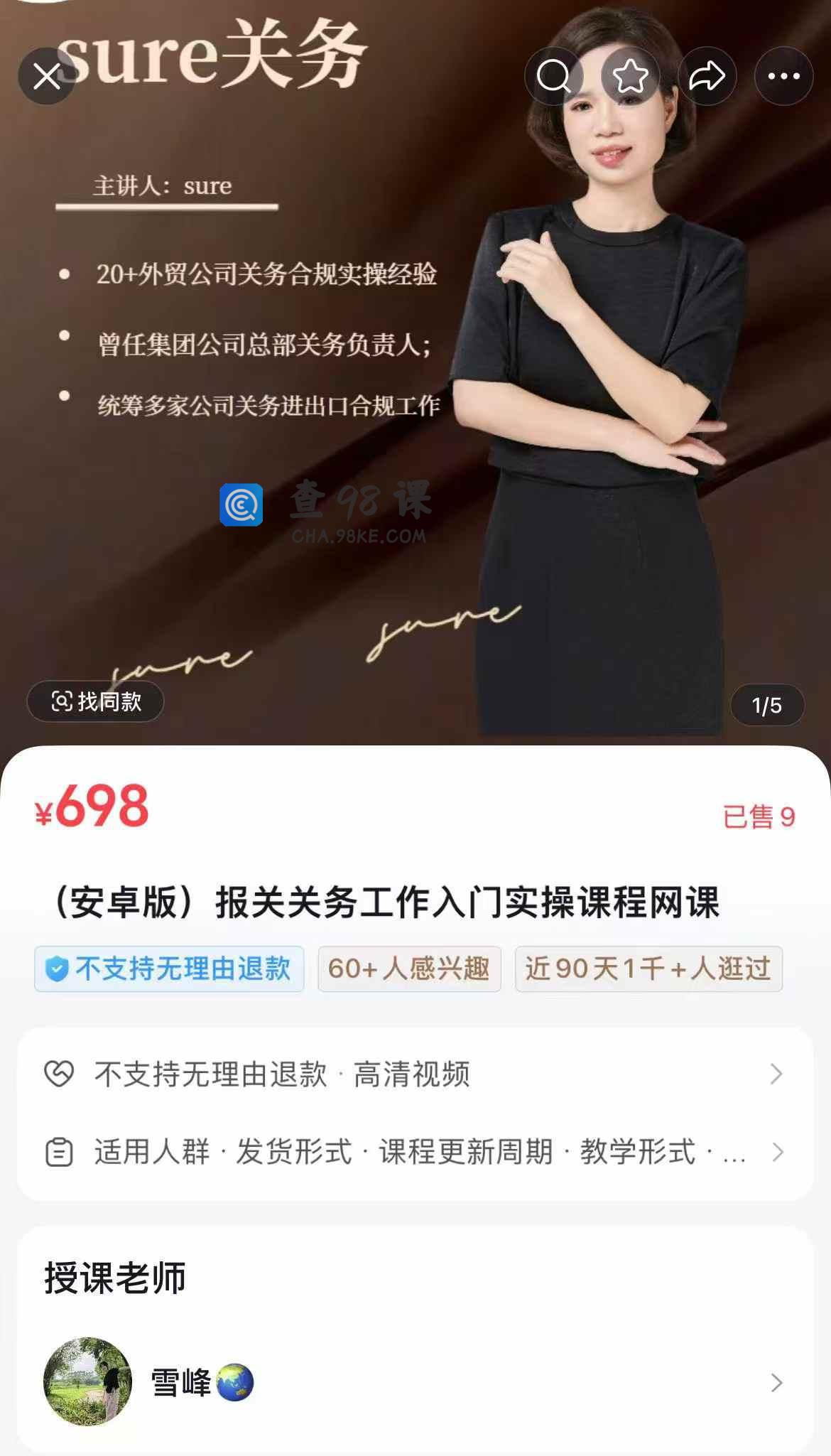Tap the 不支持无理由退款 blue tag
831x1456 pixels.
coord(169,969)
